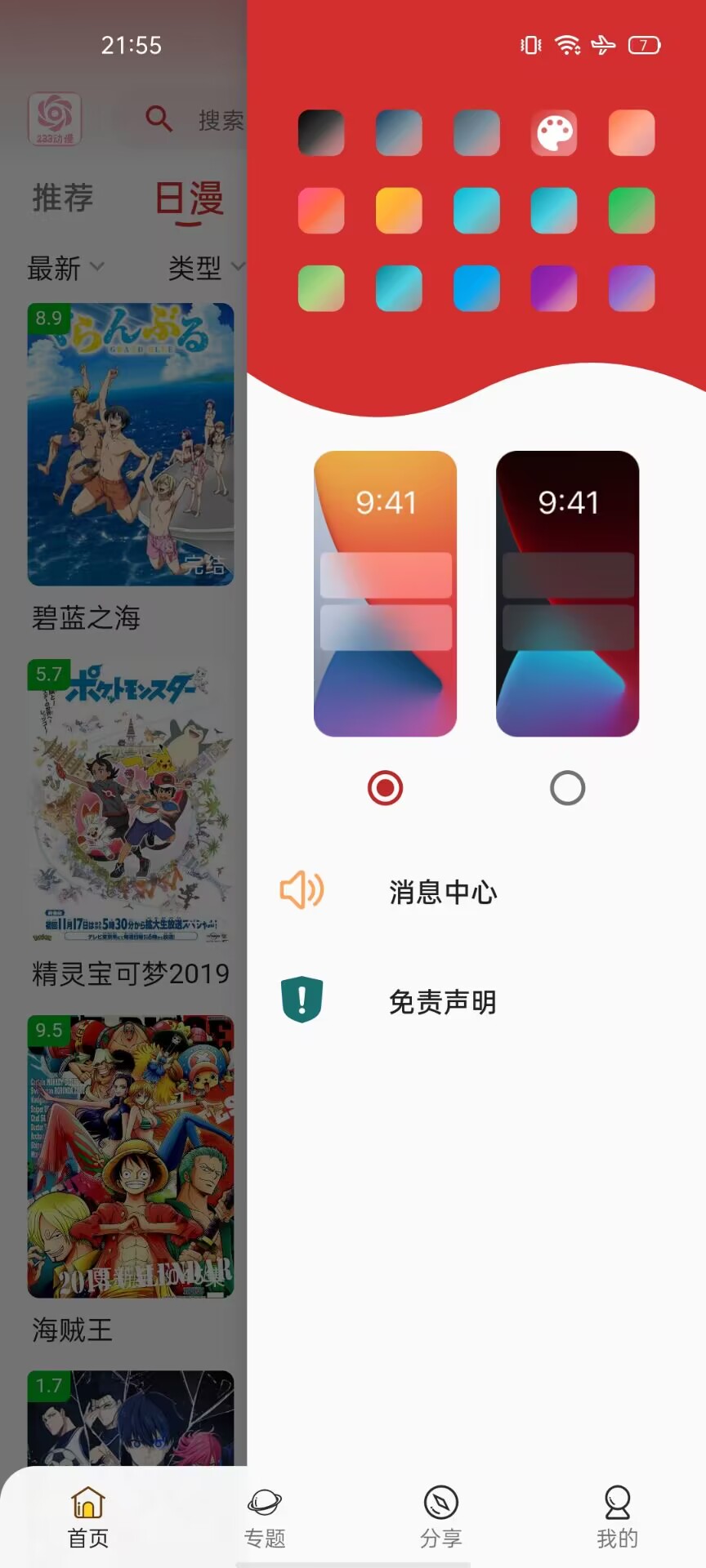The image size is (706, 1568).
Task: Open the 我的 profile tab
Action: click(x=618, y=1517)
